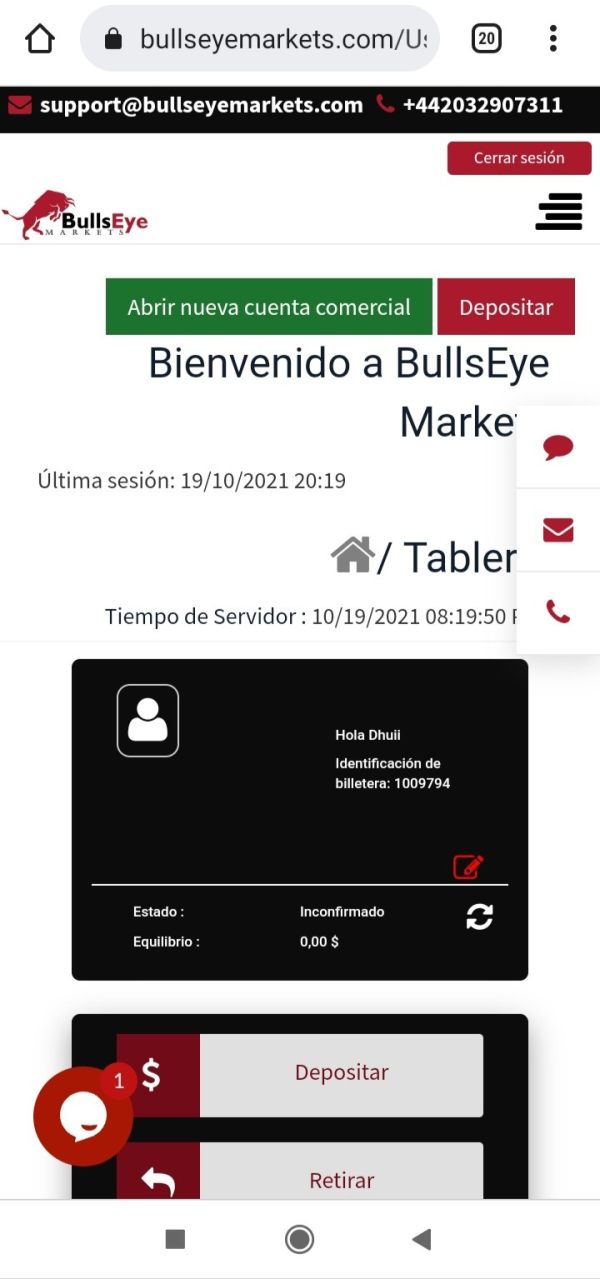Tap Abrir nueva cuenta comercial
Image resolution: width=600 pixels, height=1279 pixels.
(269, 307)
